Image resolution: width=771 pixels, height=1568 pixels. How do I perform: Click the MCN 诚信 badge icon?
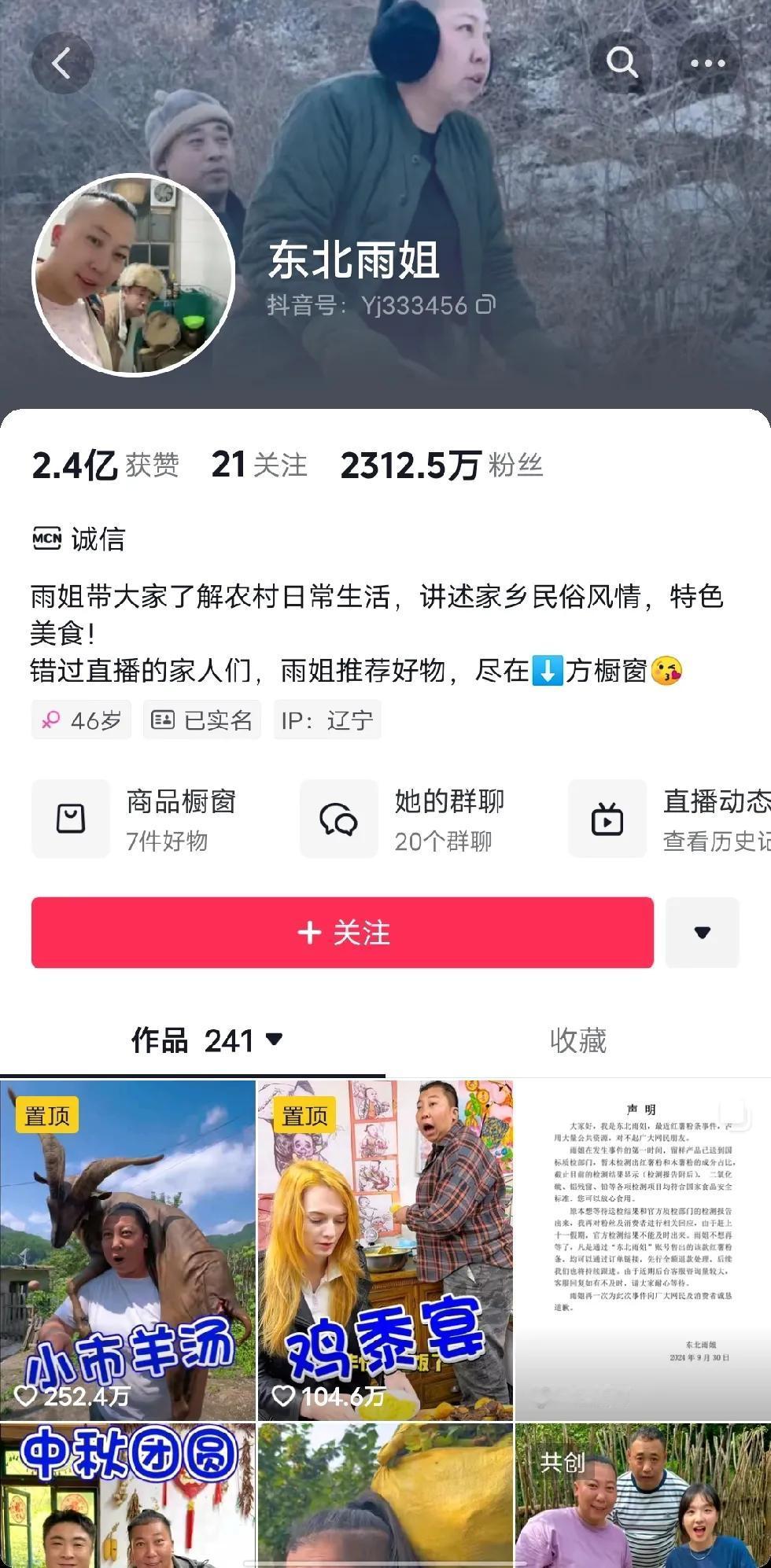pos(50,539)
